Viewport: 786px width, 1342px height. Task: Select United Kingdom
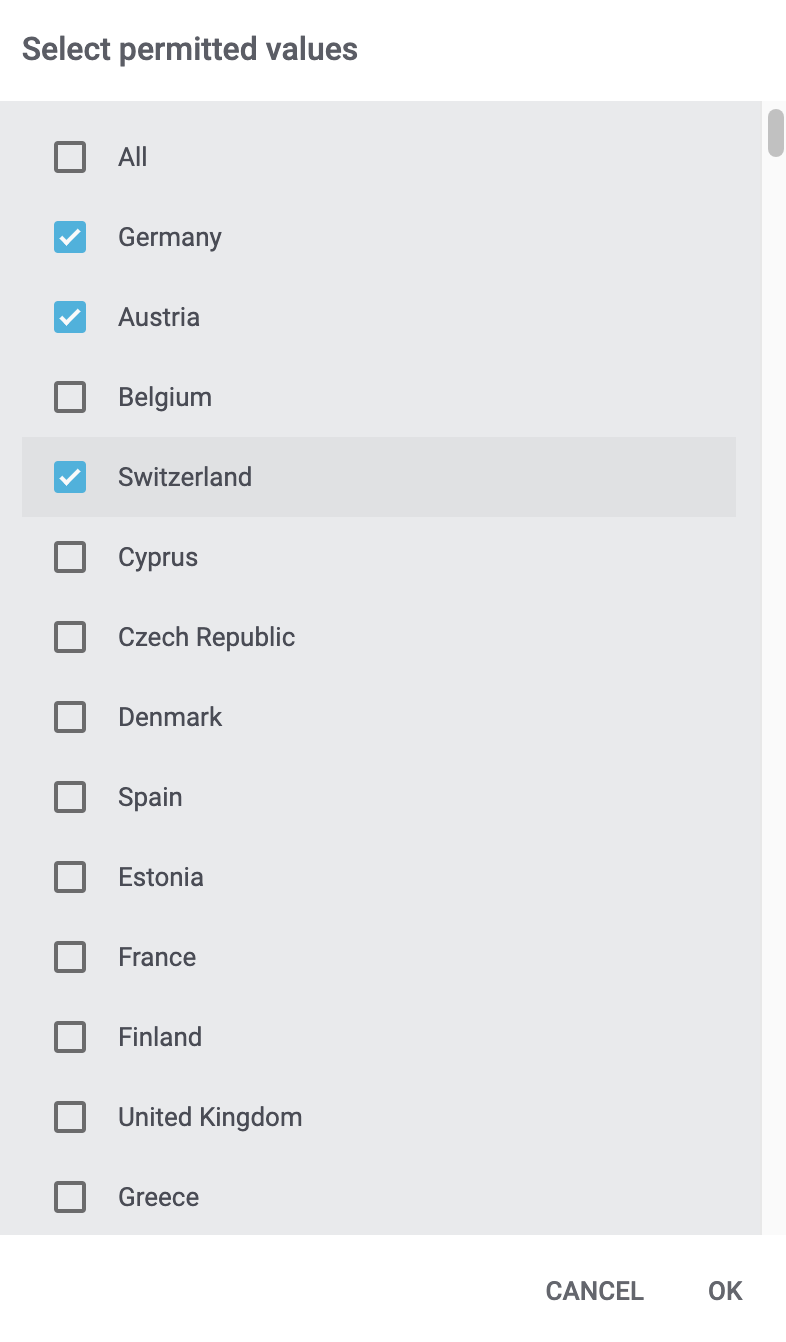tap(70, 1117)
